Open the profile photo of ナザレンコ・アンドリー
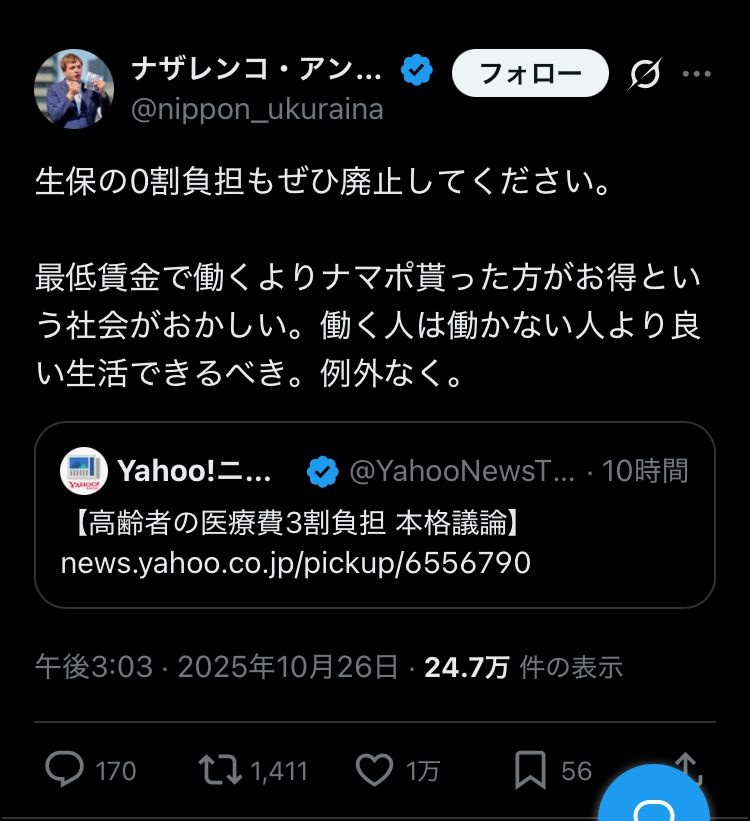This screenshot has width=750, height=821. pyautogui.click(x=74, y=89)
